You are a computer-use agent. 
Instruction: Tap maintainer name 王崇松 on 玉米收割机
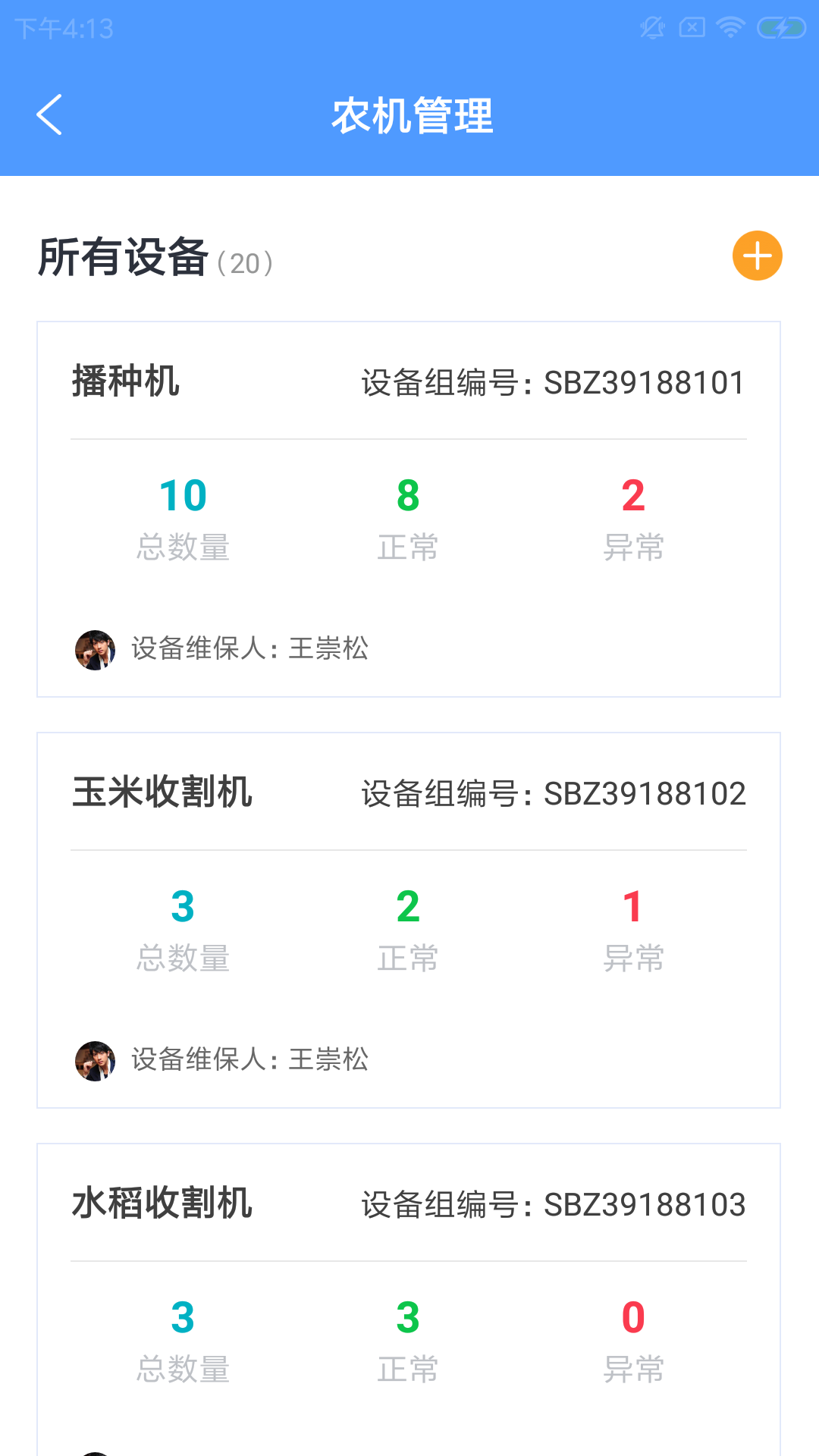331,1060
